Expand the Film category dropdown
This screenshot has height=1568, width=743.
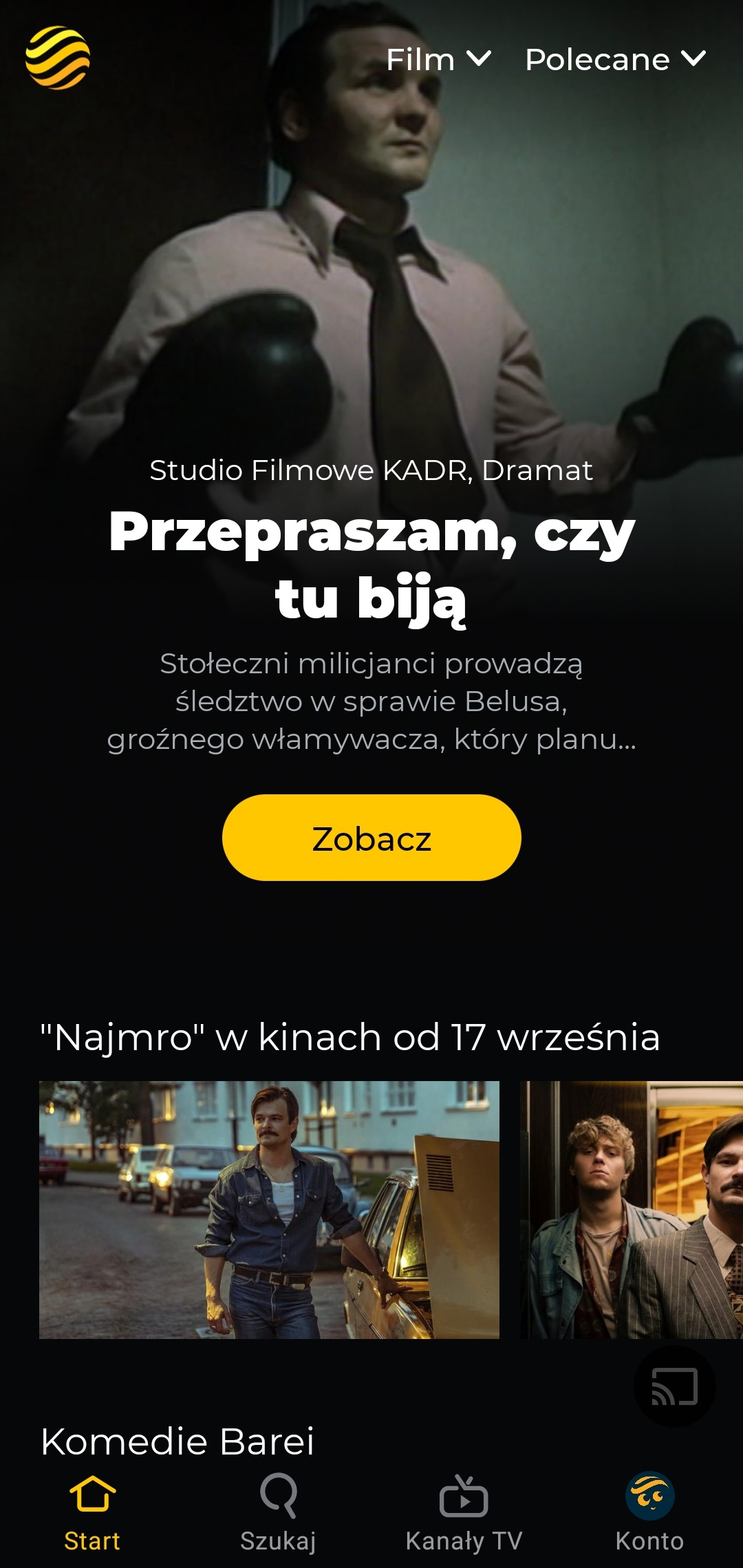click(438, 60)
